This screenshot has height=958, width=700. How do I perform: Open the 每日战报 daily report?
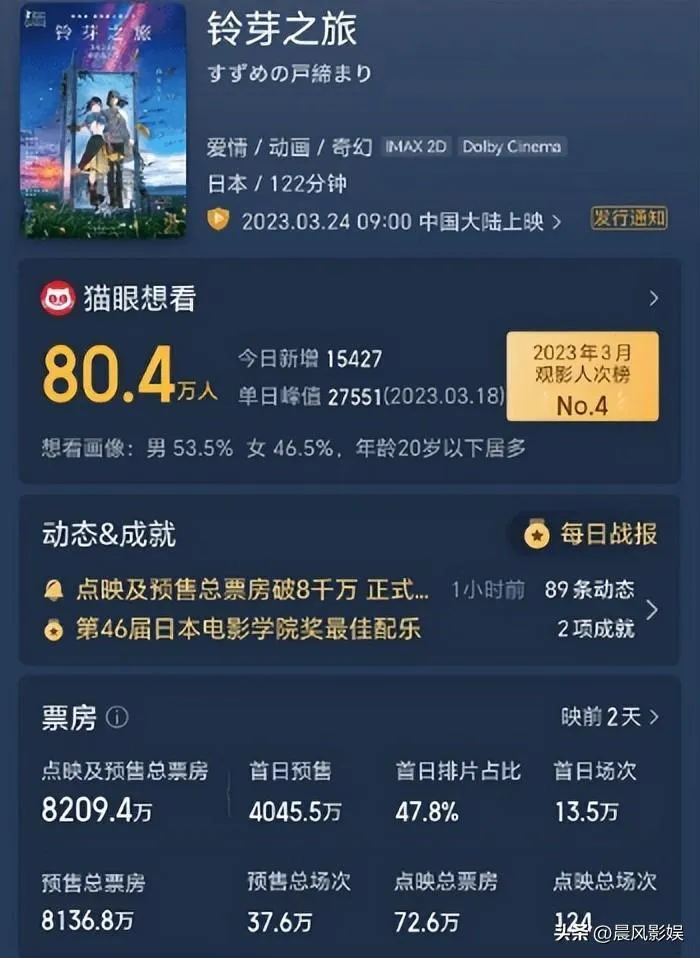pyautogui.click(x=593, y=534)
